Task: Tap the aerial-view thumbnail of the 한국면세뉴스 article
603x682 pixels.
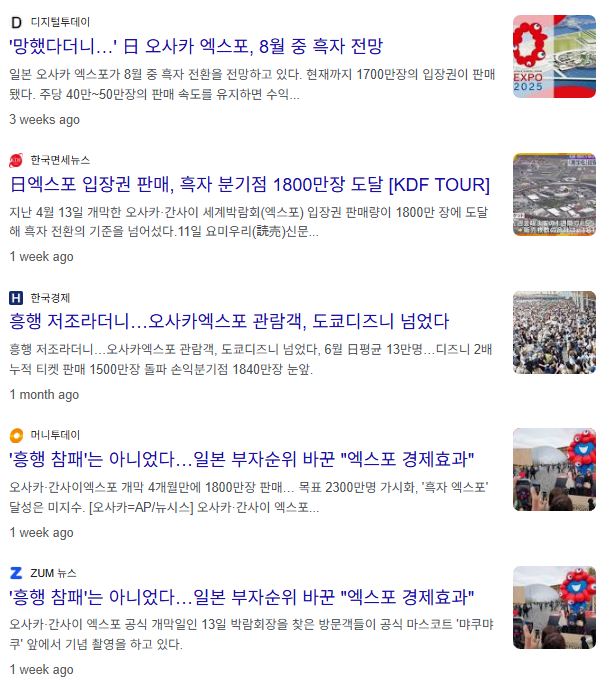Action: 553,194
